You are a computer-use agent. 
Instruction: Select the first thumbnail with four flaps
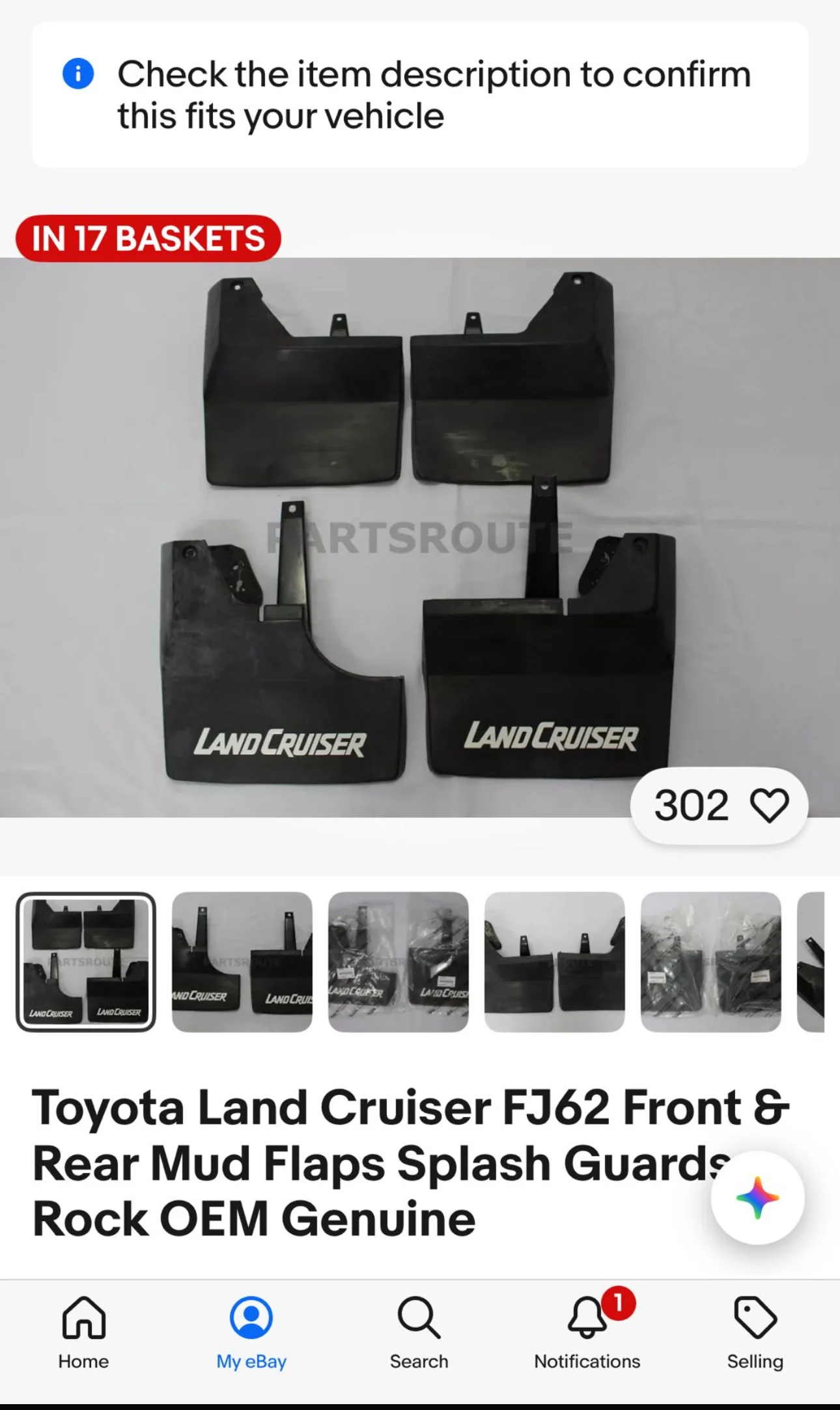(x=86, y=962)
